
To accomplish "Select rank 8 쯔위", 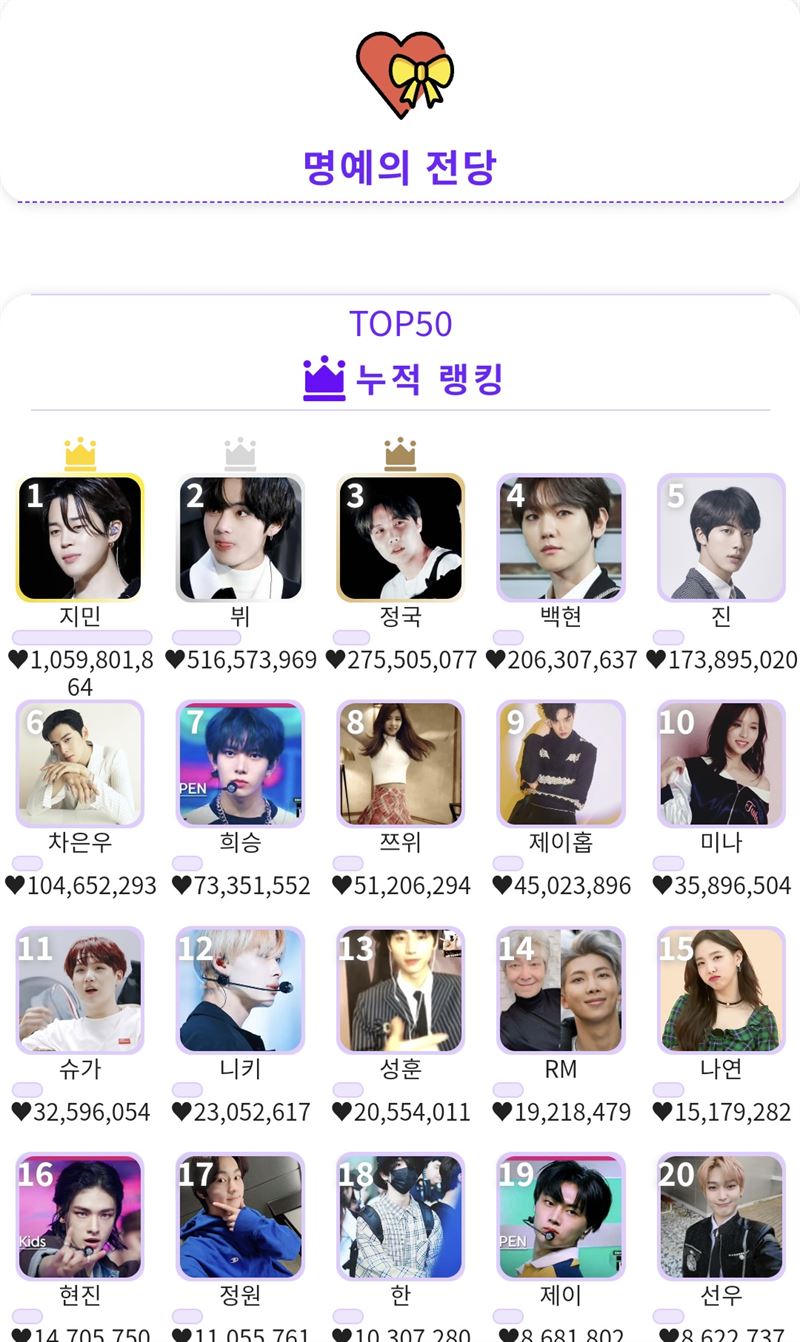I will point(400,764).
